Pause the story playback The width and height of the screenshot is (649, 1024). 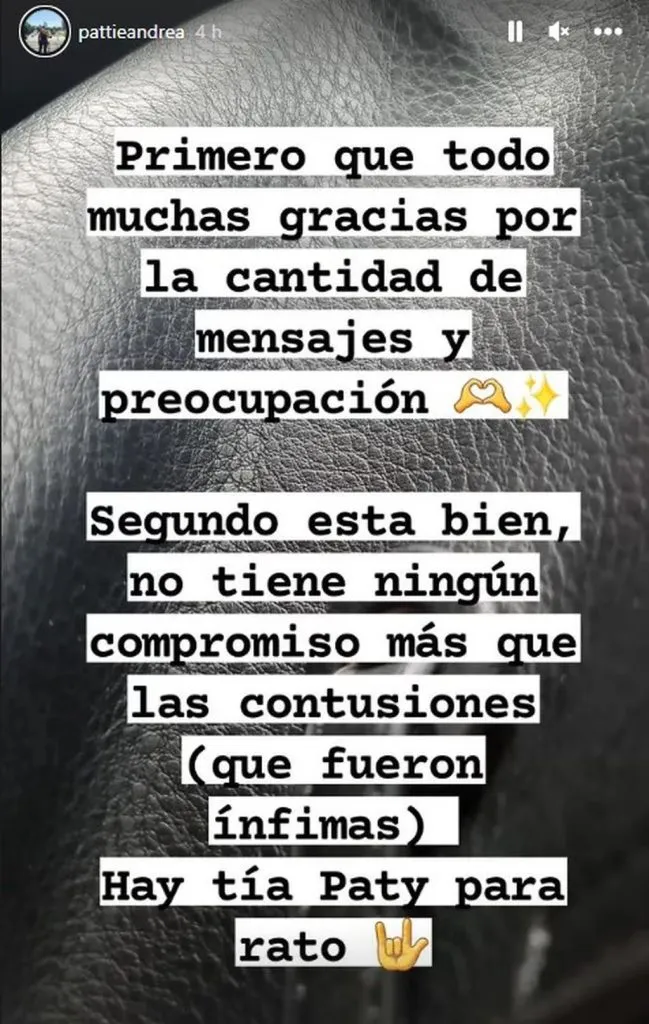[x=515, y=32]
